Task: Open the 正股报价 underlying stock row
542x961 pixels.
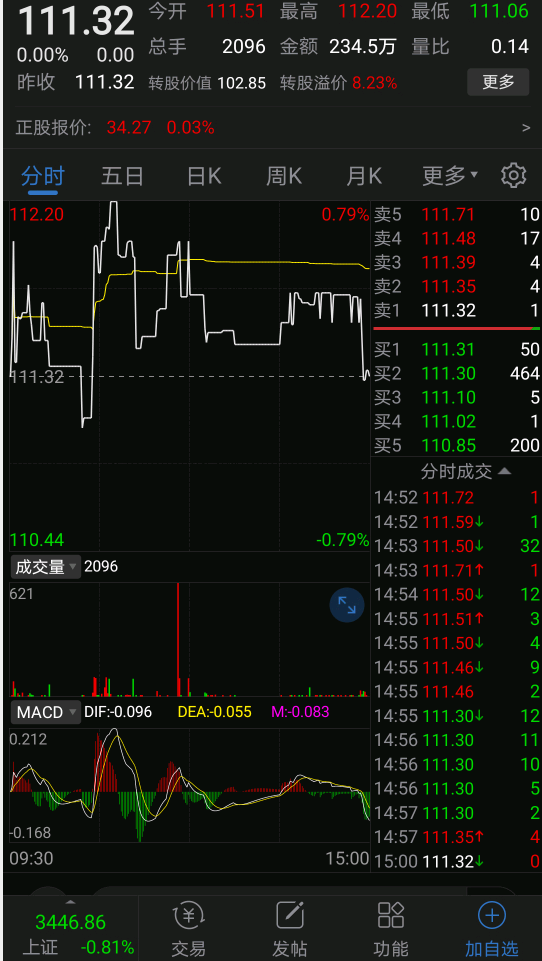Action: pyautogui.click(x=272, y=127)
